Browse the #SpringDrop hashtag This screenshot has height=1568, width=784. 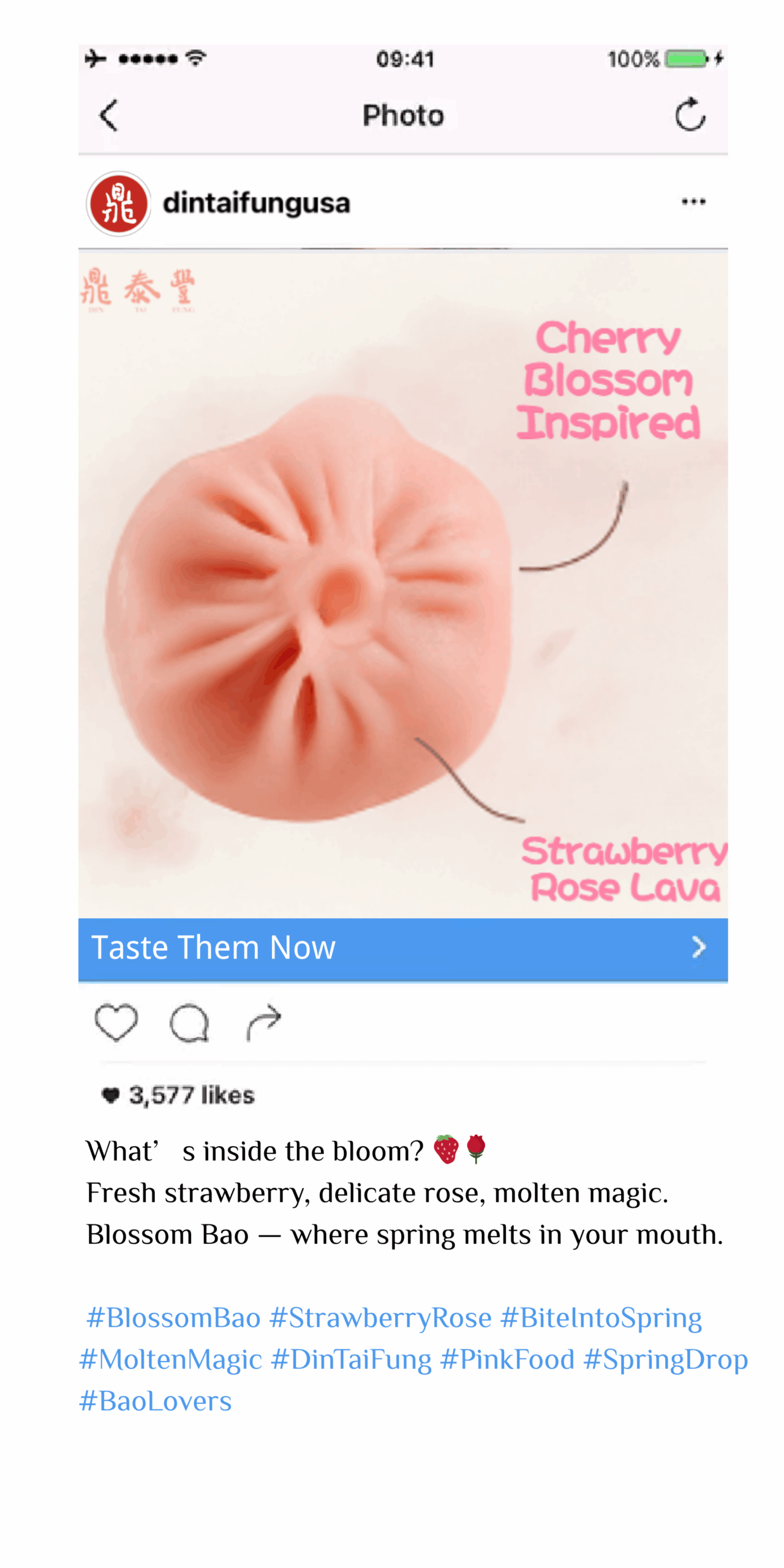click(666, 1359)
